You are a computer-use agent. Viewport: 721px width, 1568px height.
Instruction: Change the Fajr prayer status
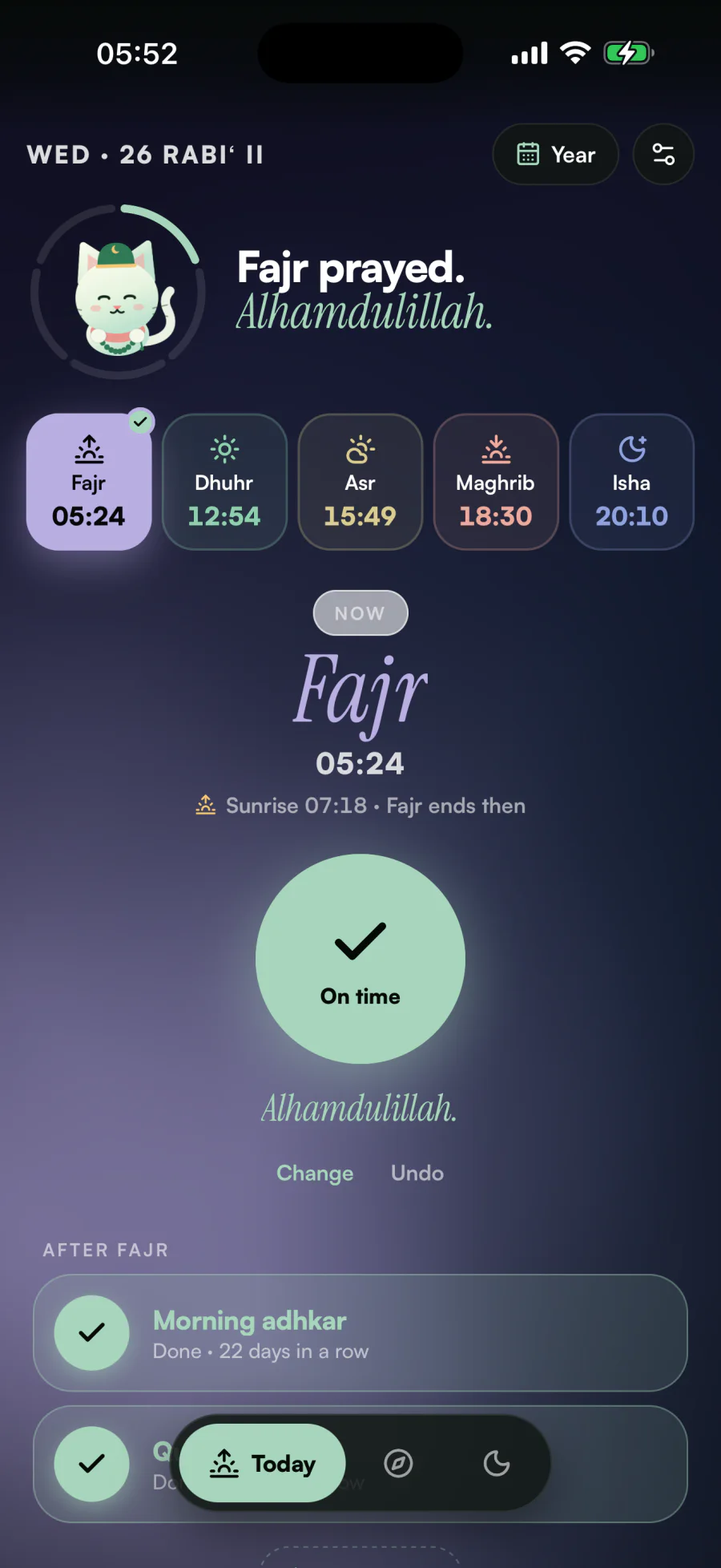(315, 1173)
